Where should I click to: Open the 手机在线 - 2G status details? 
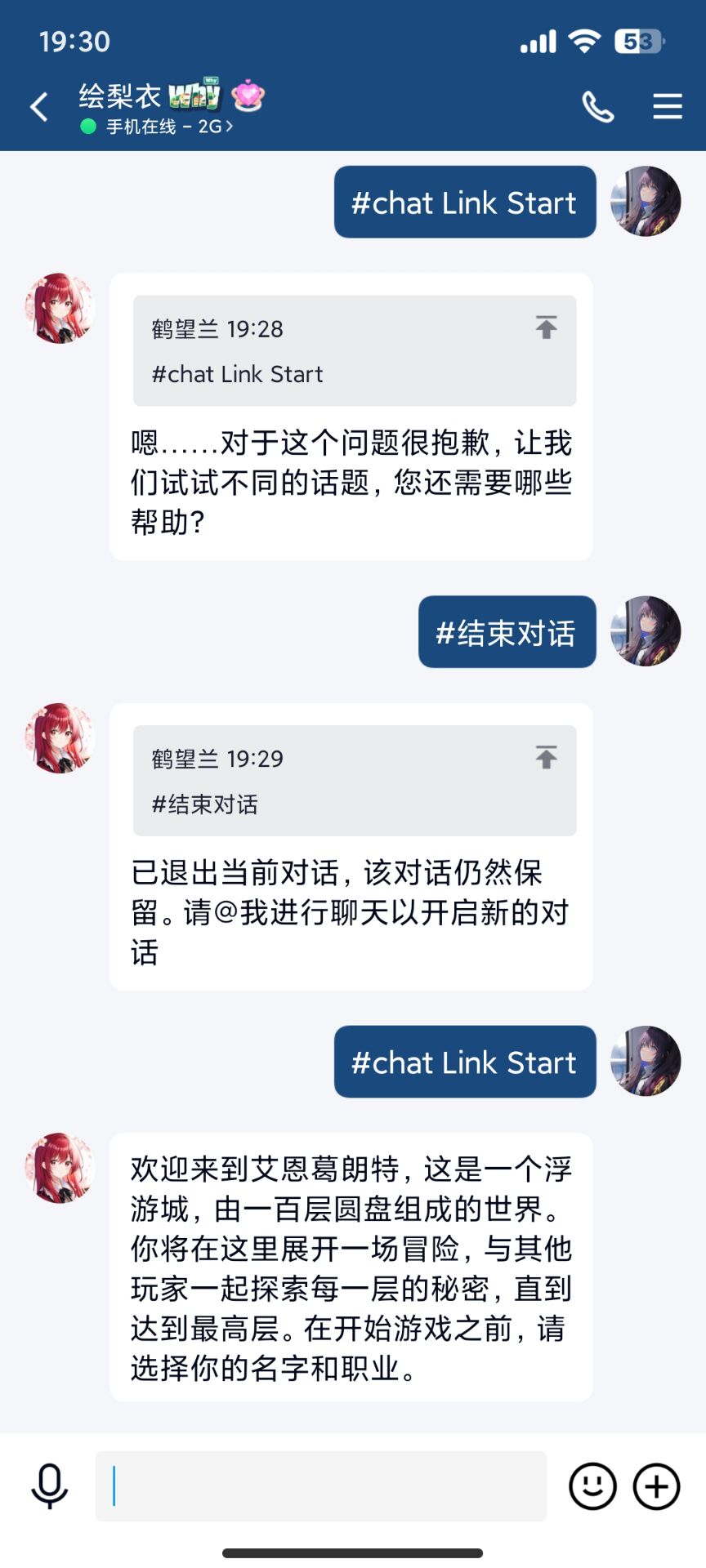click(x=168, y=127)
